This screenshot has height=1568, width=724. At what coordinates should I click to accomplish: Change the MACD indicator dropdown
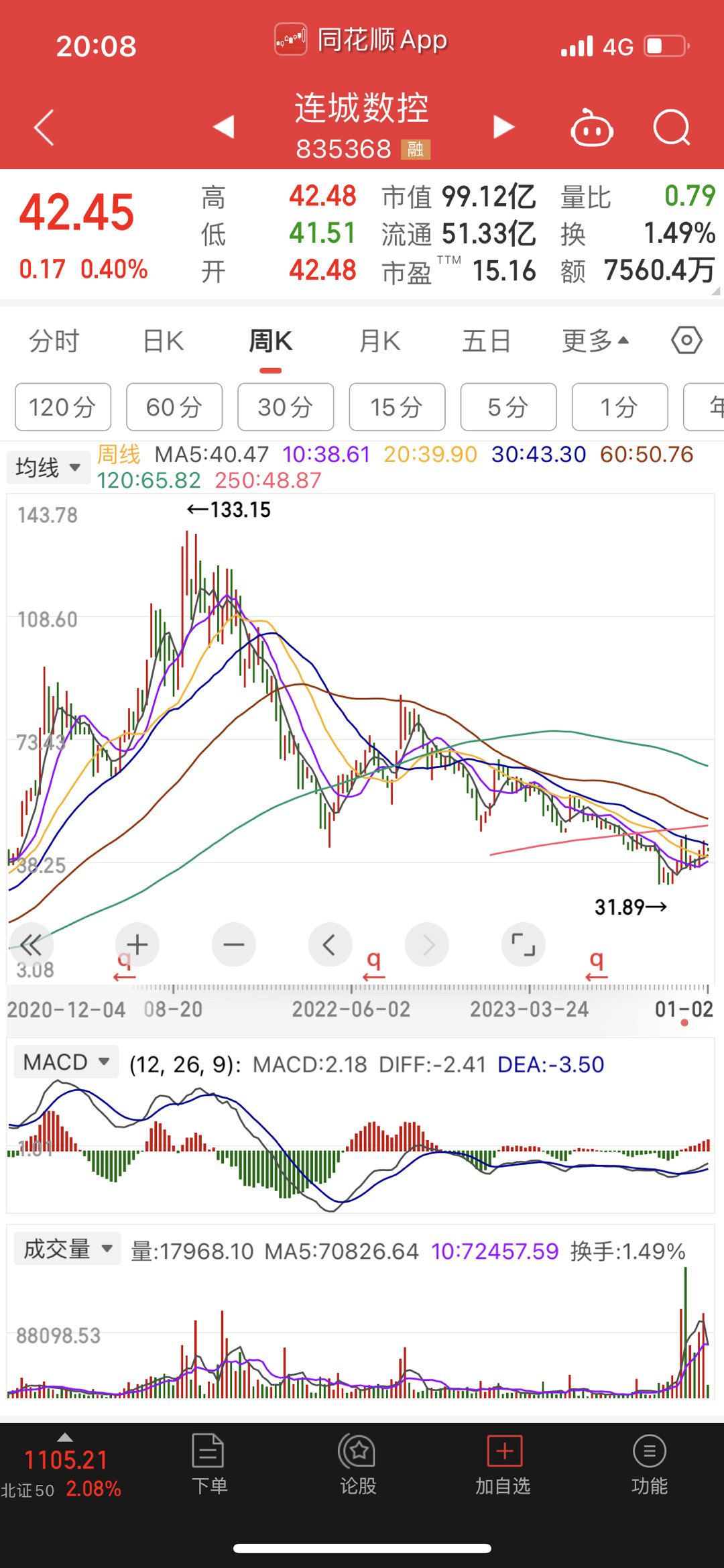click(66, 1062)
